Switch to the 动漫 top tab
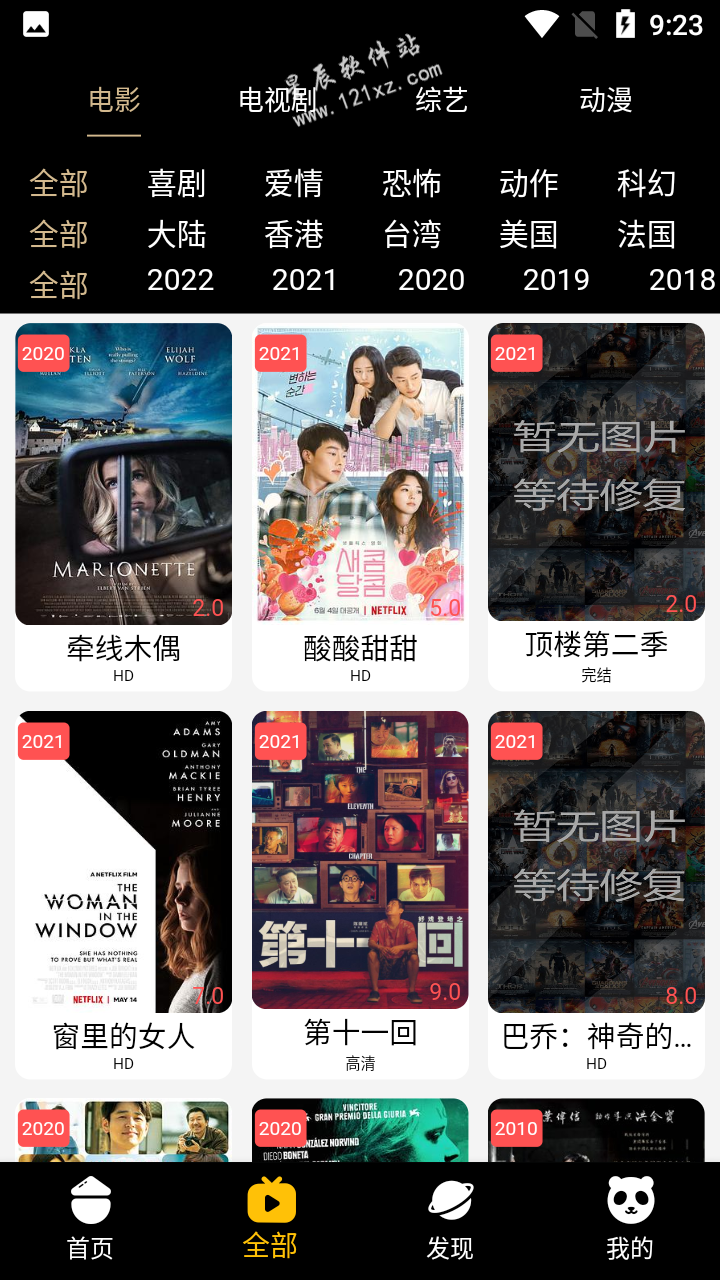 [605, 100]
